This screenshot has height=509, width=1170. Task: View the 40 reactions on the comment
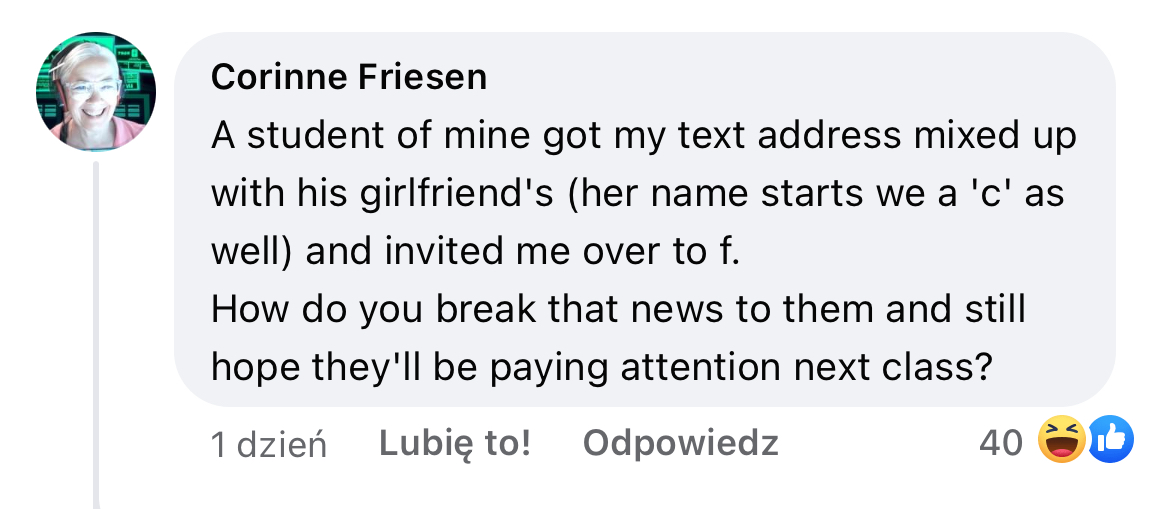[1055, 443]
